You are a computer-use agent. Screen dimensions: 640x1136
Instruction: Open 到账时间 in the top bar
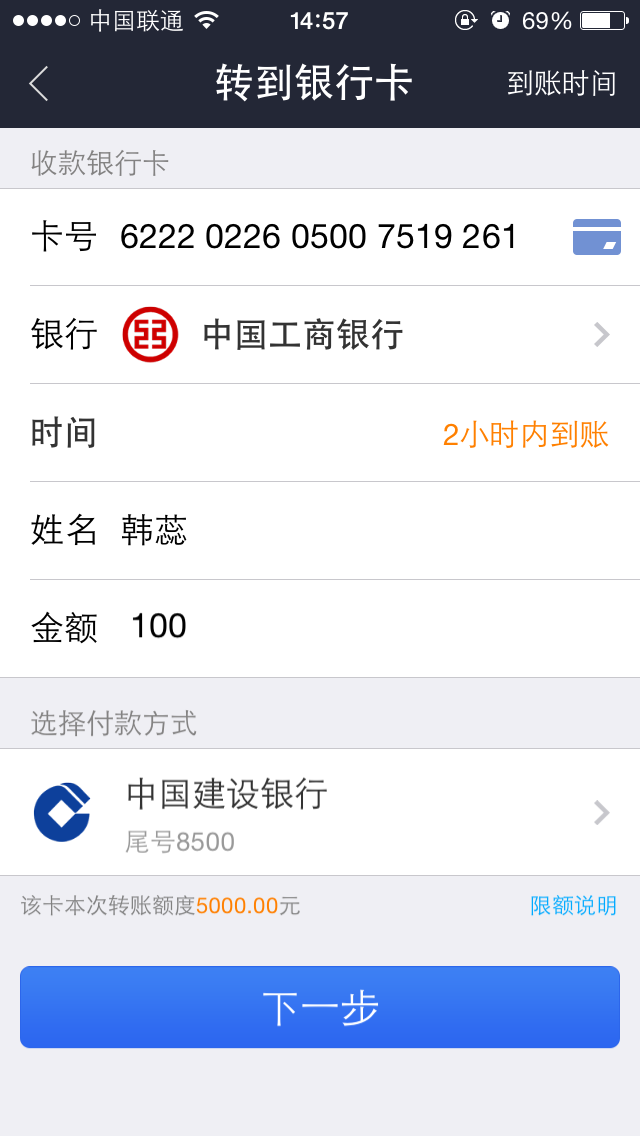pos(560,84)
